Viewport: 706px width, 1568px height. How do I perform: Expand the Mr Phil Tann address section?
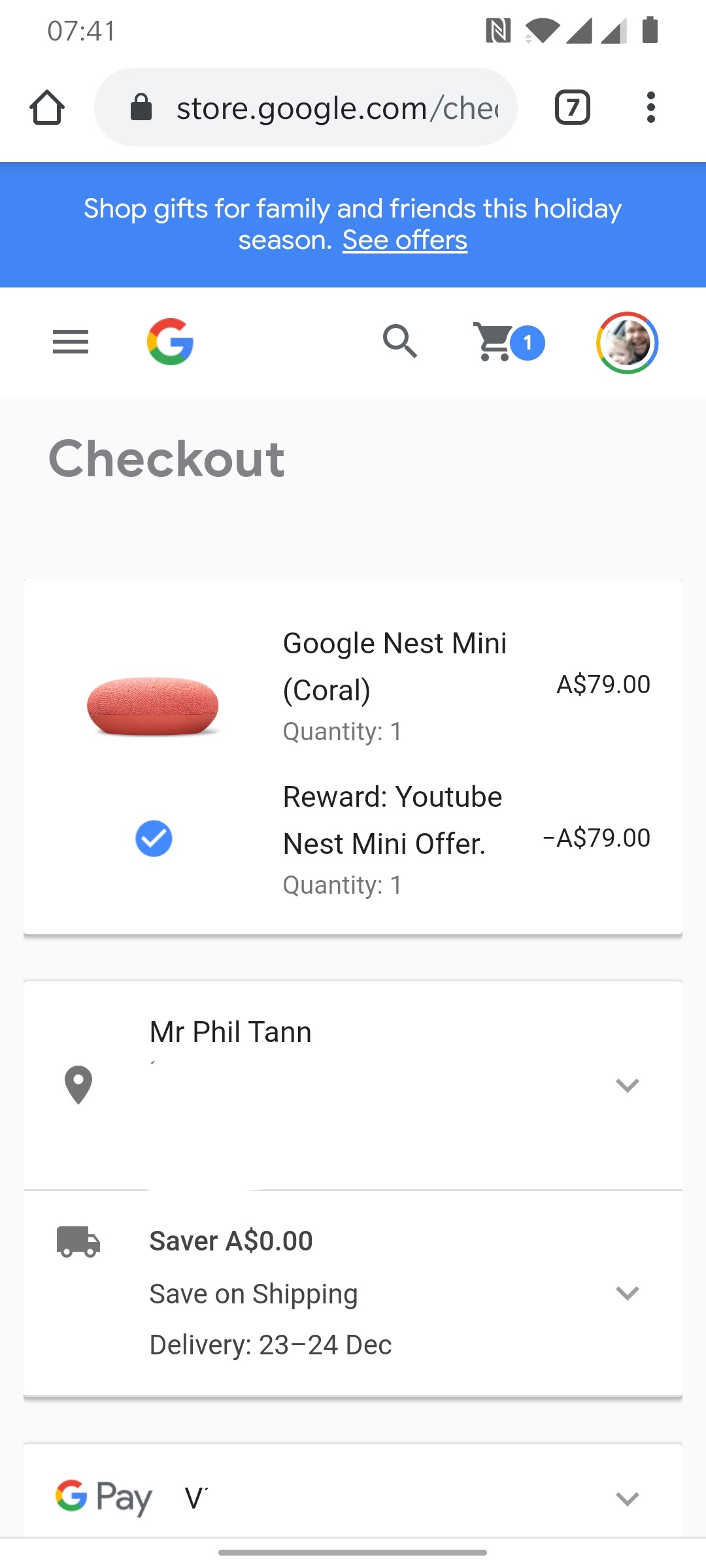[x=353, y=1085]
